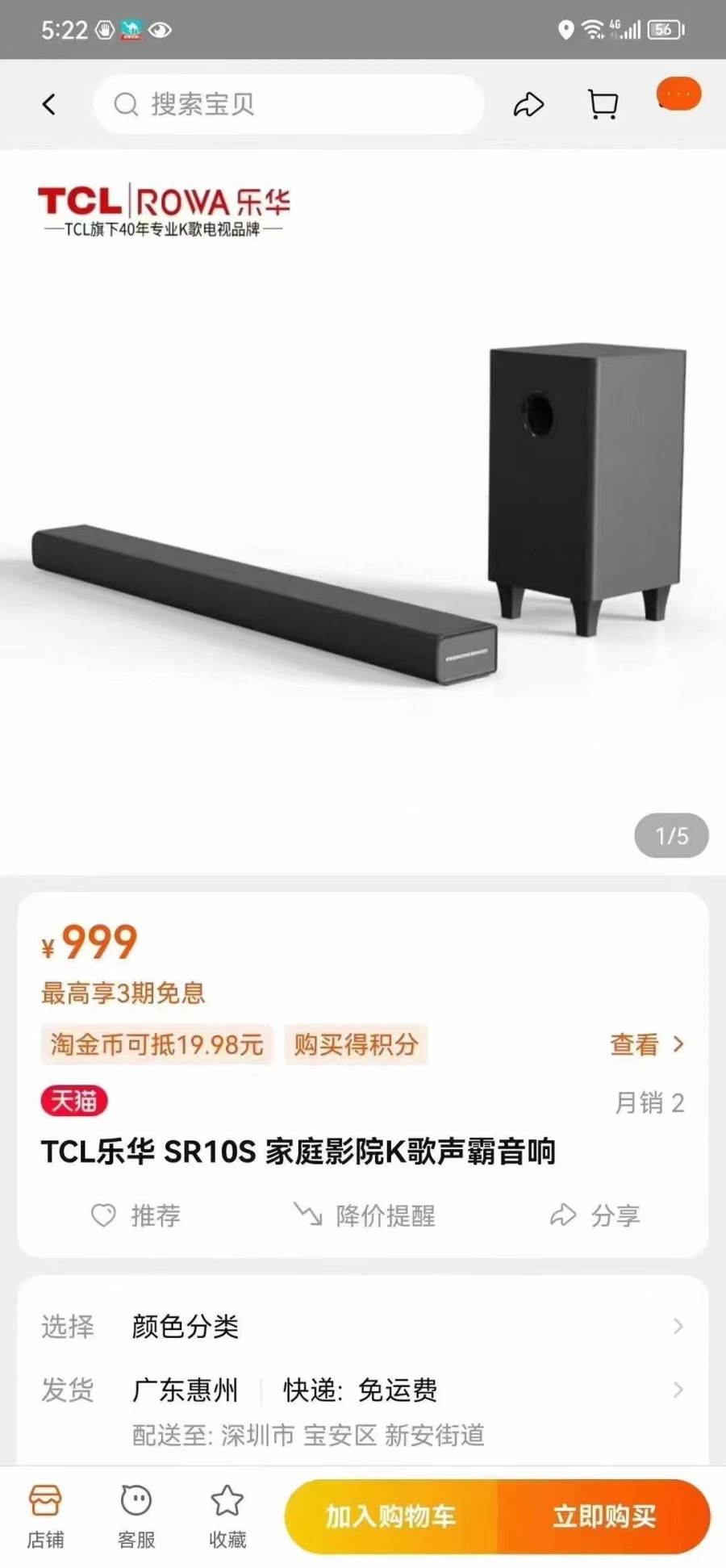Visit the 店铺 store page

[45, 1516]
